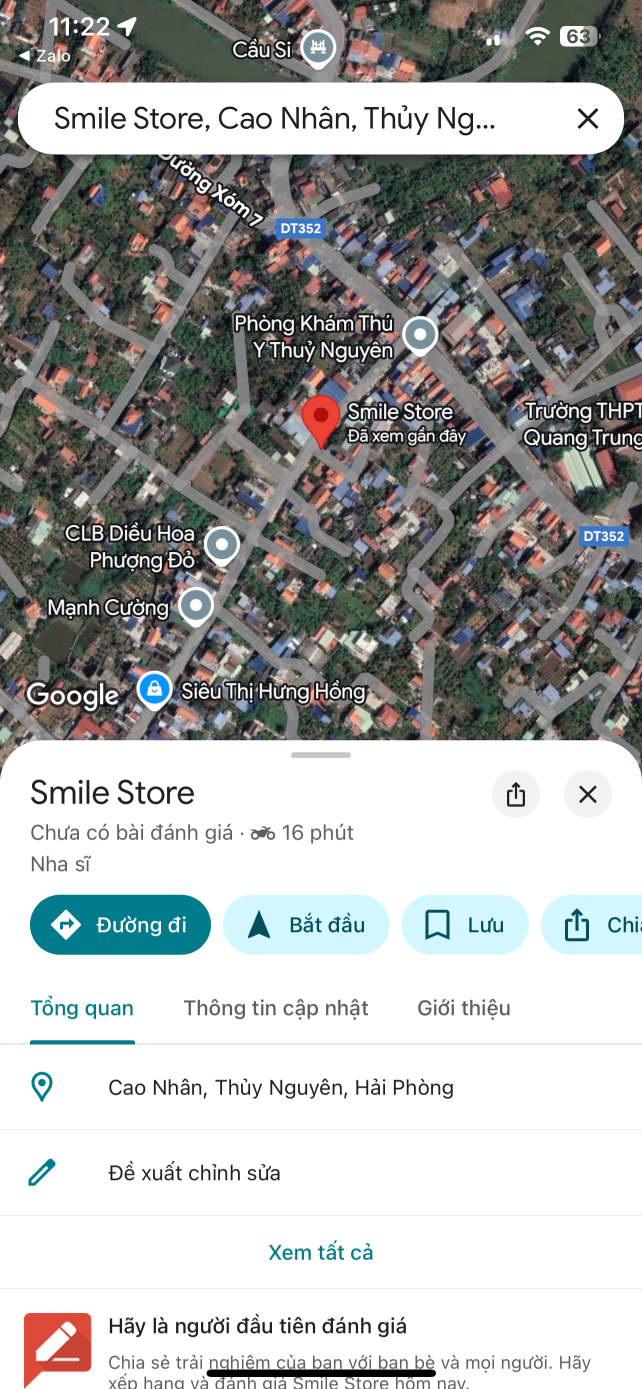Return to Zalo via the back link
The width and height of the screenshot is (642, 1389).
(45, 56)
